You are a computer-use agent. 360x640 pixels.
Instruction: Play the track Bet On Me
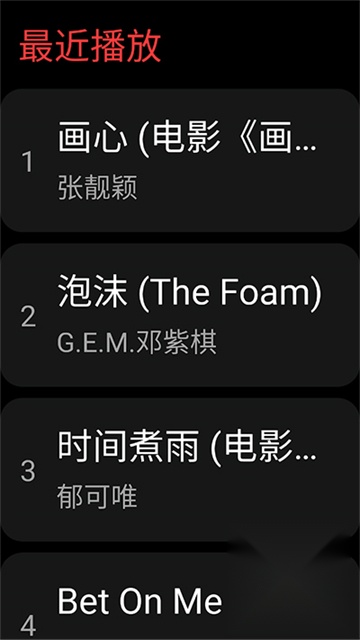pyautogui.click(x=180, y=596)
